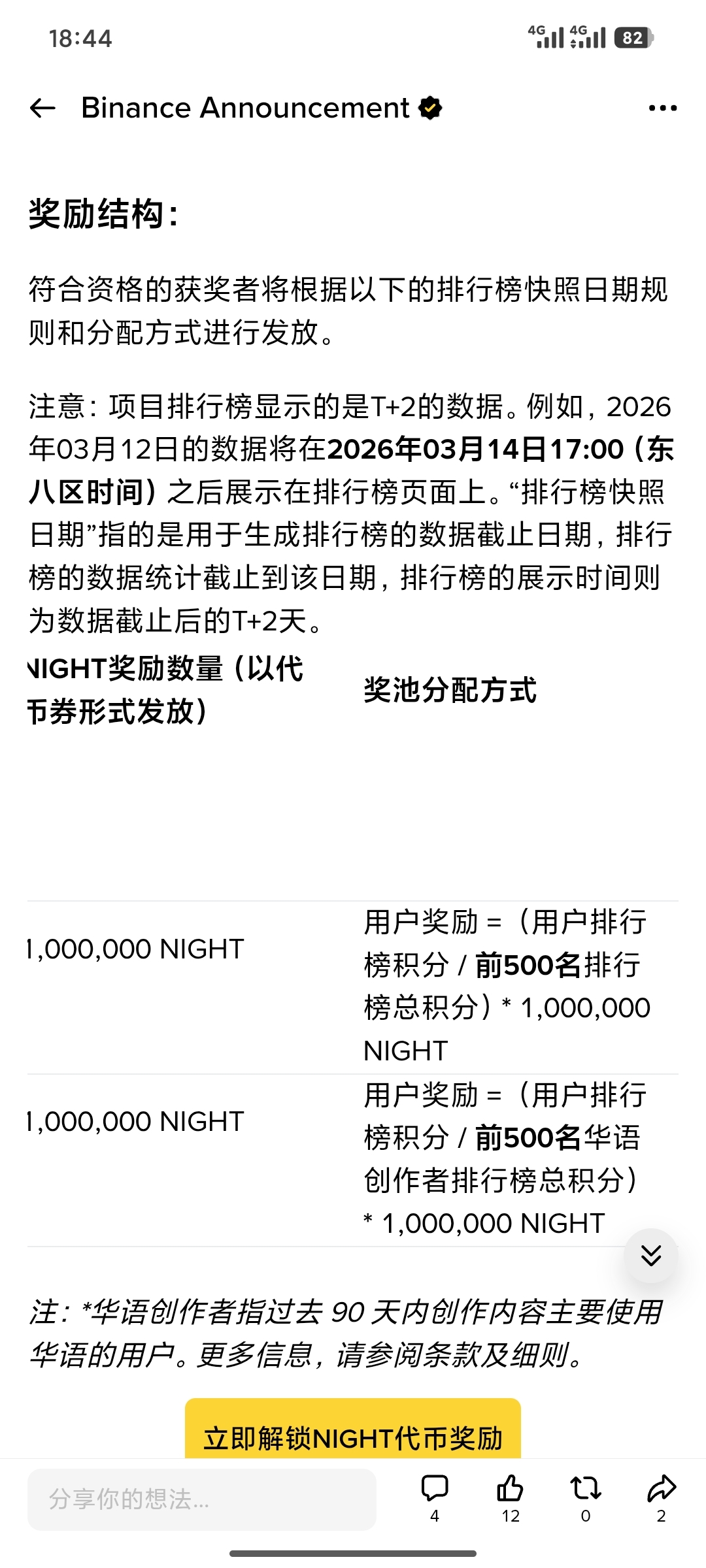Image resolution: width=706 pixels, height=1568 pixels.
Task: Go back using the arrow icon
Action: coord(43,108)
